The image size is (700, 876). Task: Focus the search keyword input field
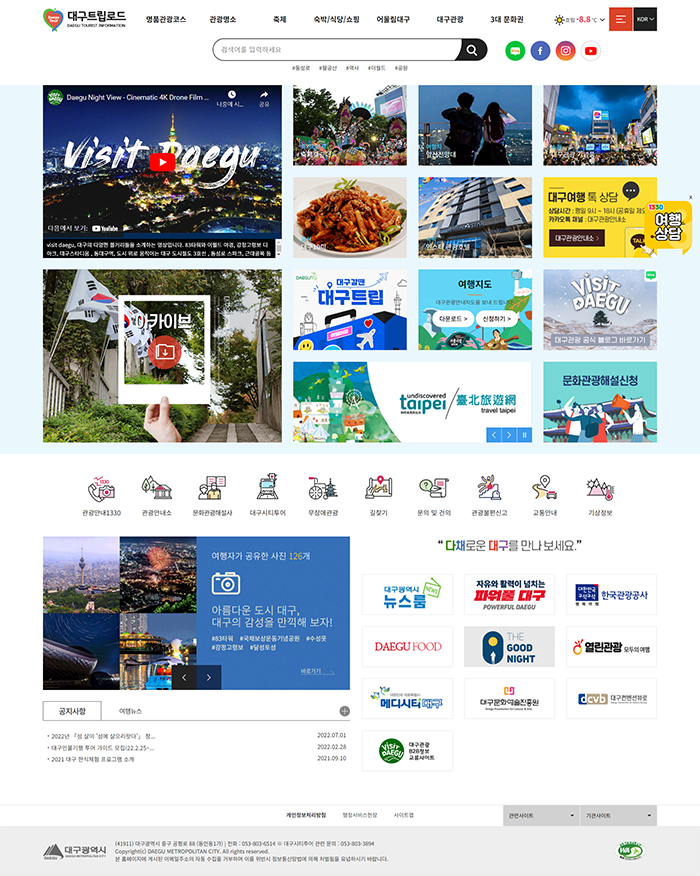(335, 50)
